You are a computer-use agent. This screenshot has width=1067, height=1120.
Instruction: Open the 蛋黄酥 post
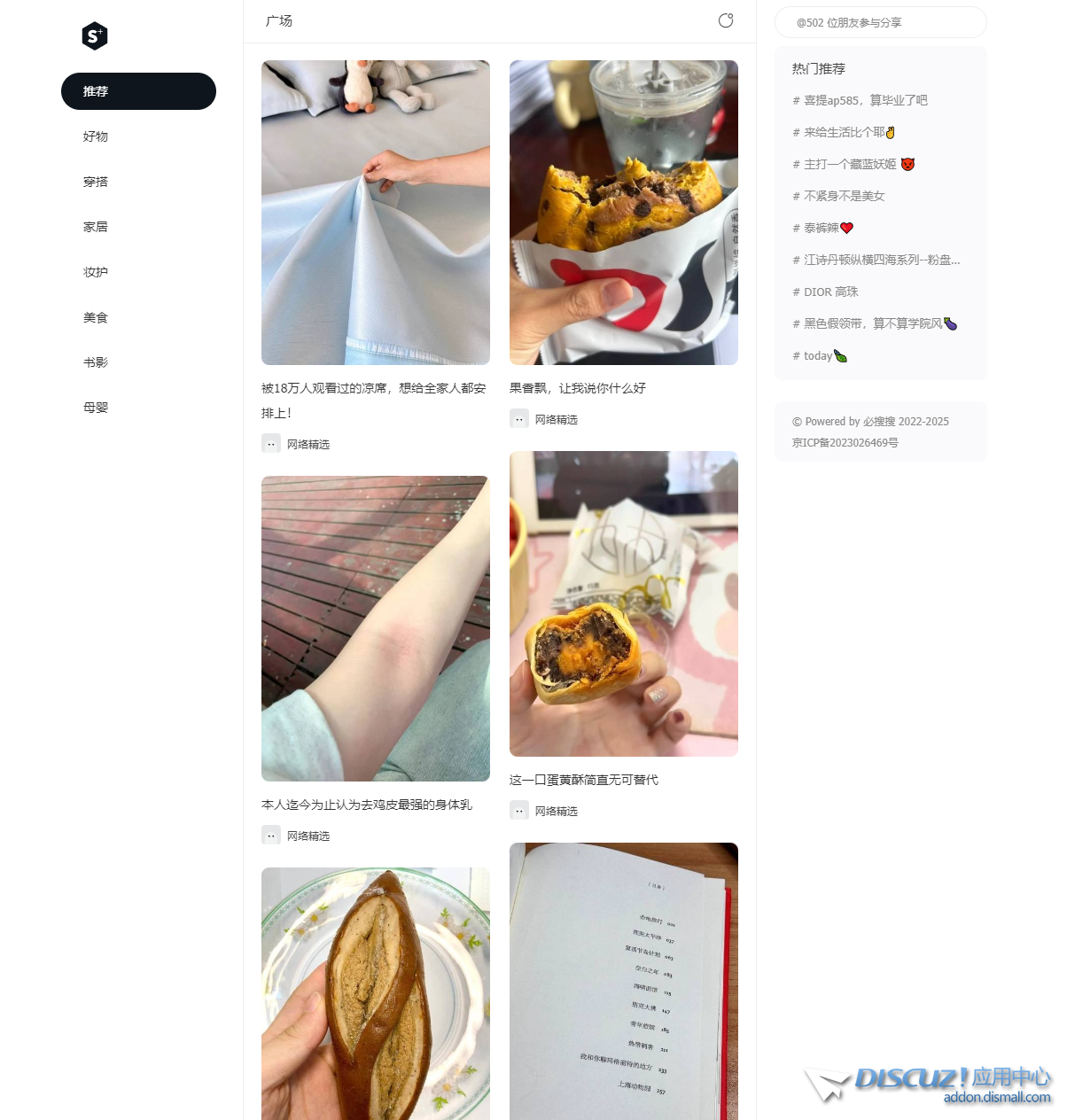click(623, 604)
